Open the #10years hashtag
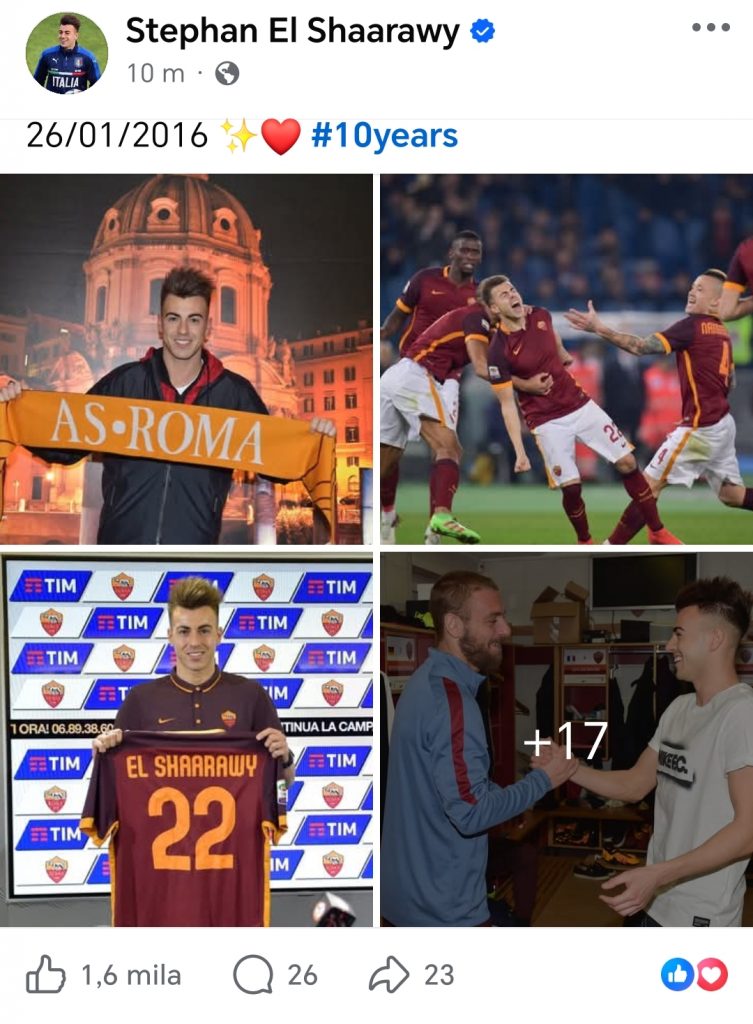The width and height of the screenshot is (753, 1024). point(384,136)
